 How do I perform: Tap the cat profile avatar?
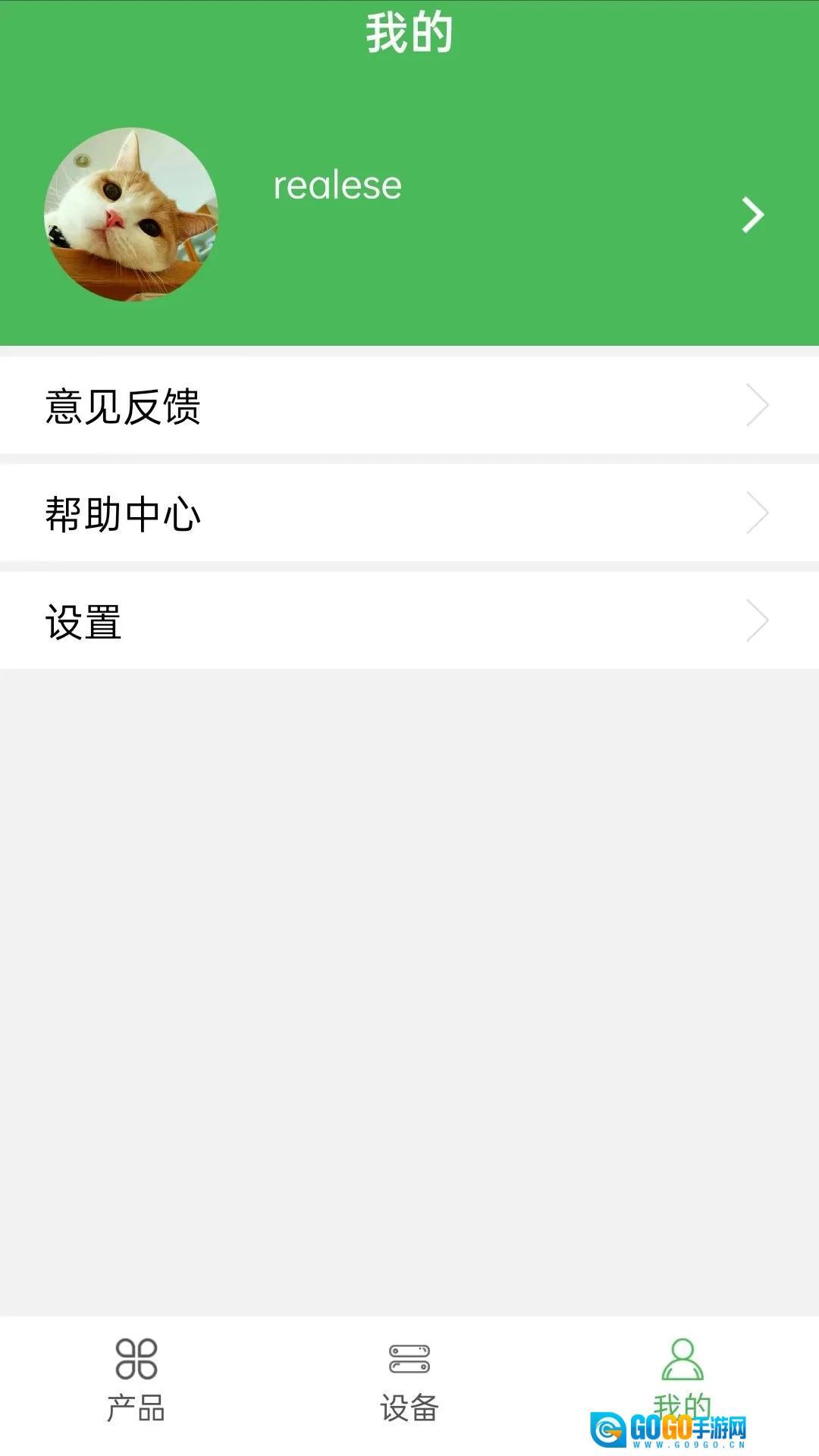tap(131, 215)
